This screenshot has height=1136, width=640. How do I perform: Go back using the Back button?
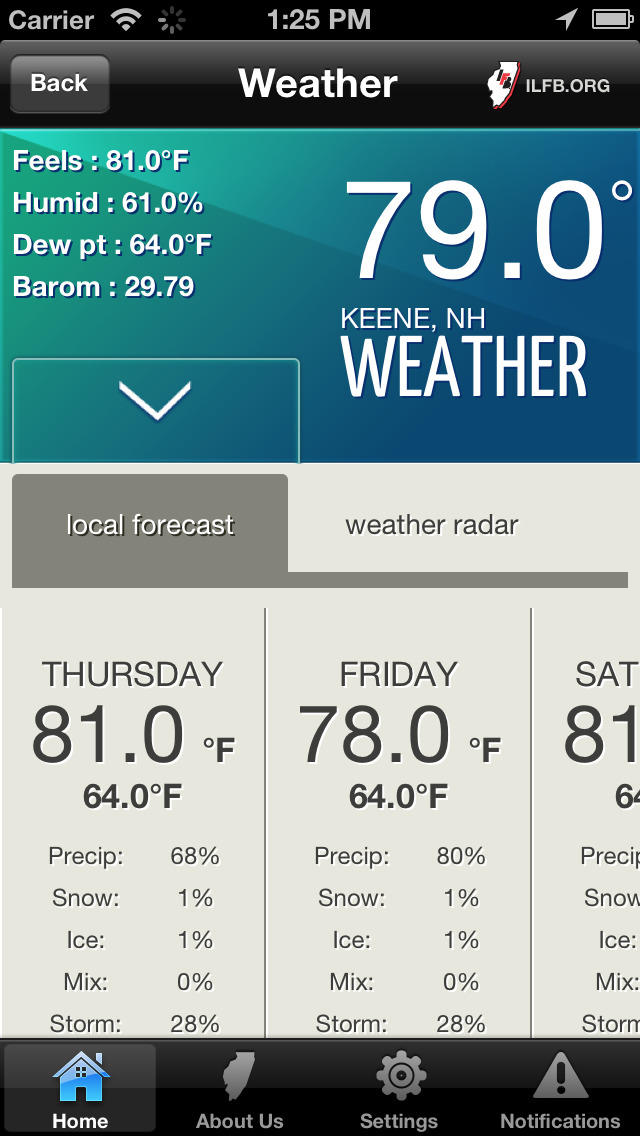coord(59,84)
